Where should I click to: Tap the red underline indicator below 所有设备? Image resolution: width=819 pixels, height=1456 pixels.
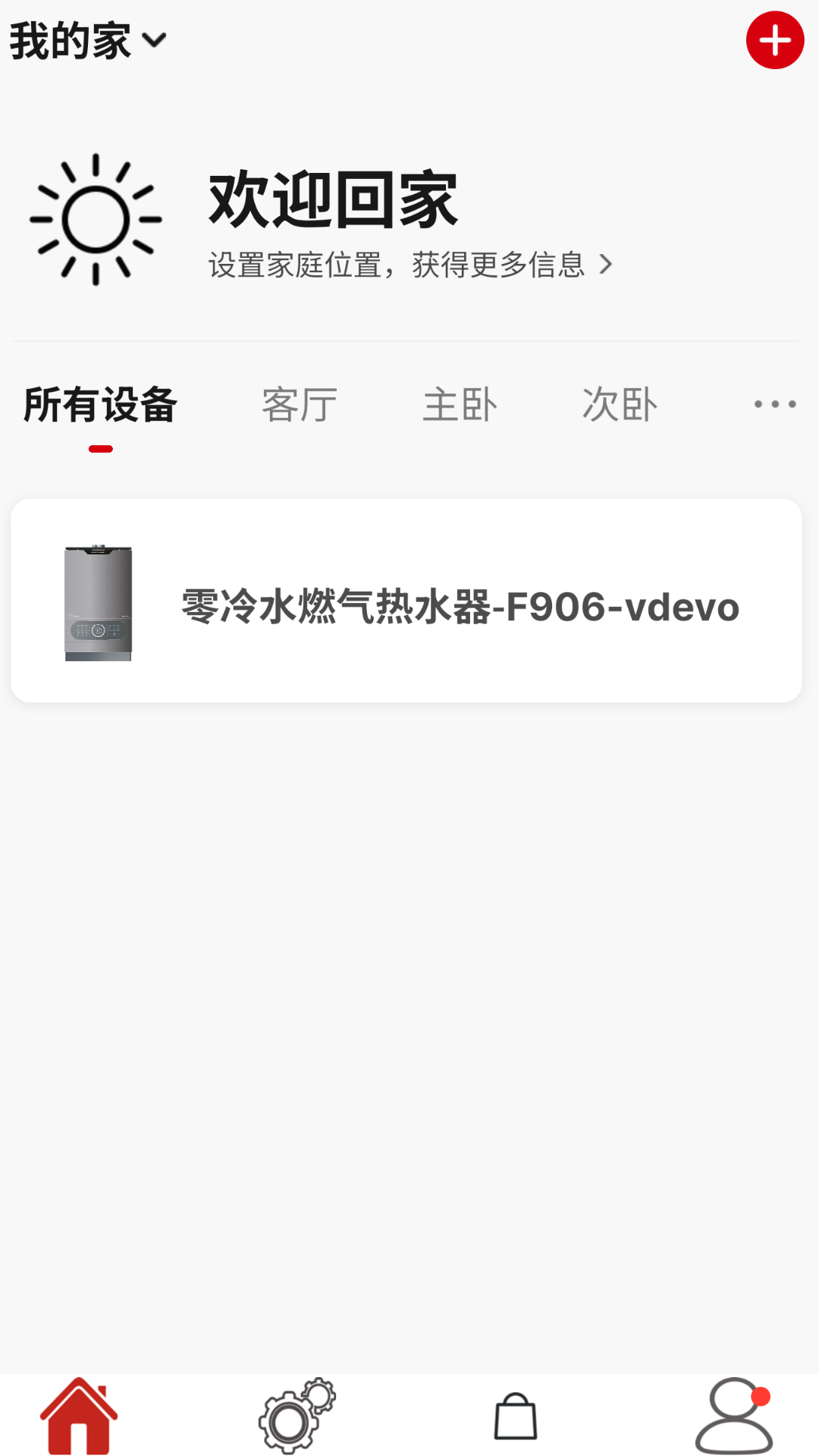coord(99,449)
